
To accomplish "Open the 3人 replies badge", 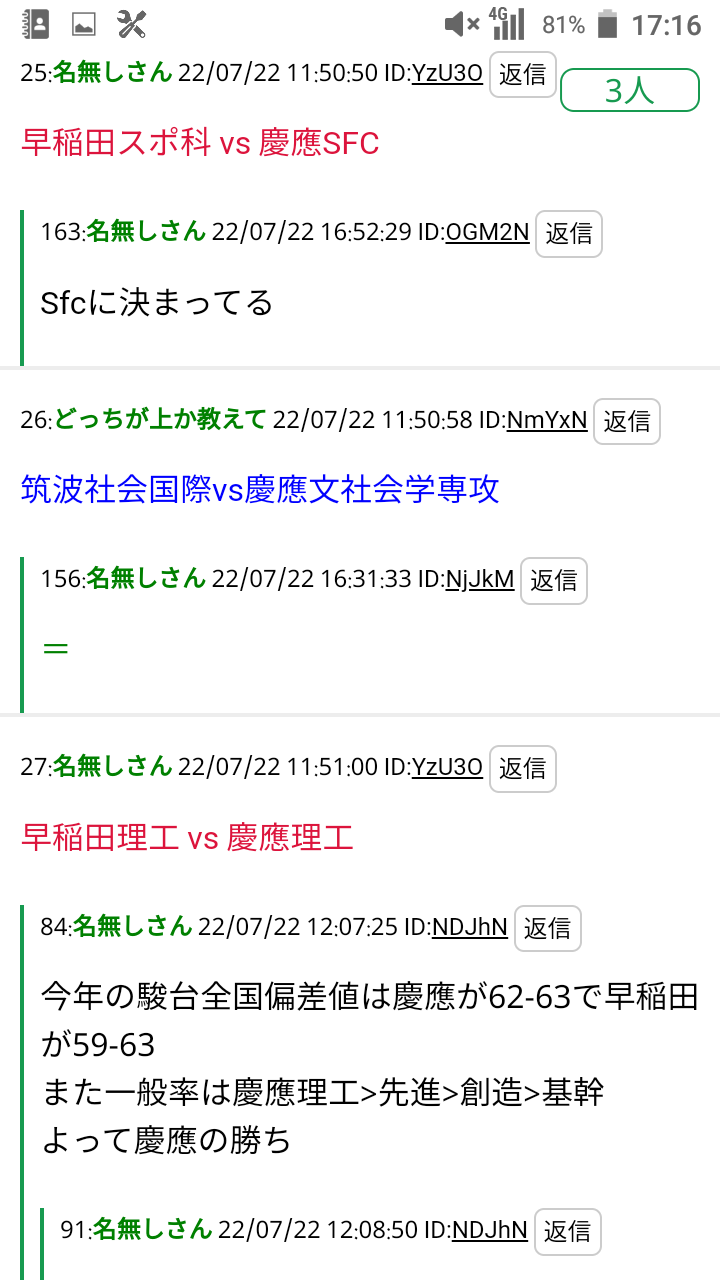I will pyautogui.click(x=629, y=90).
